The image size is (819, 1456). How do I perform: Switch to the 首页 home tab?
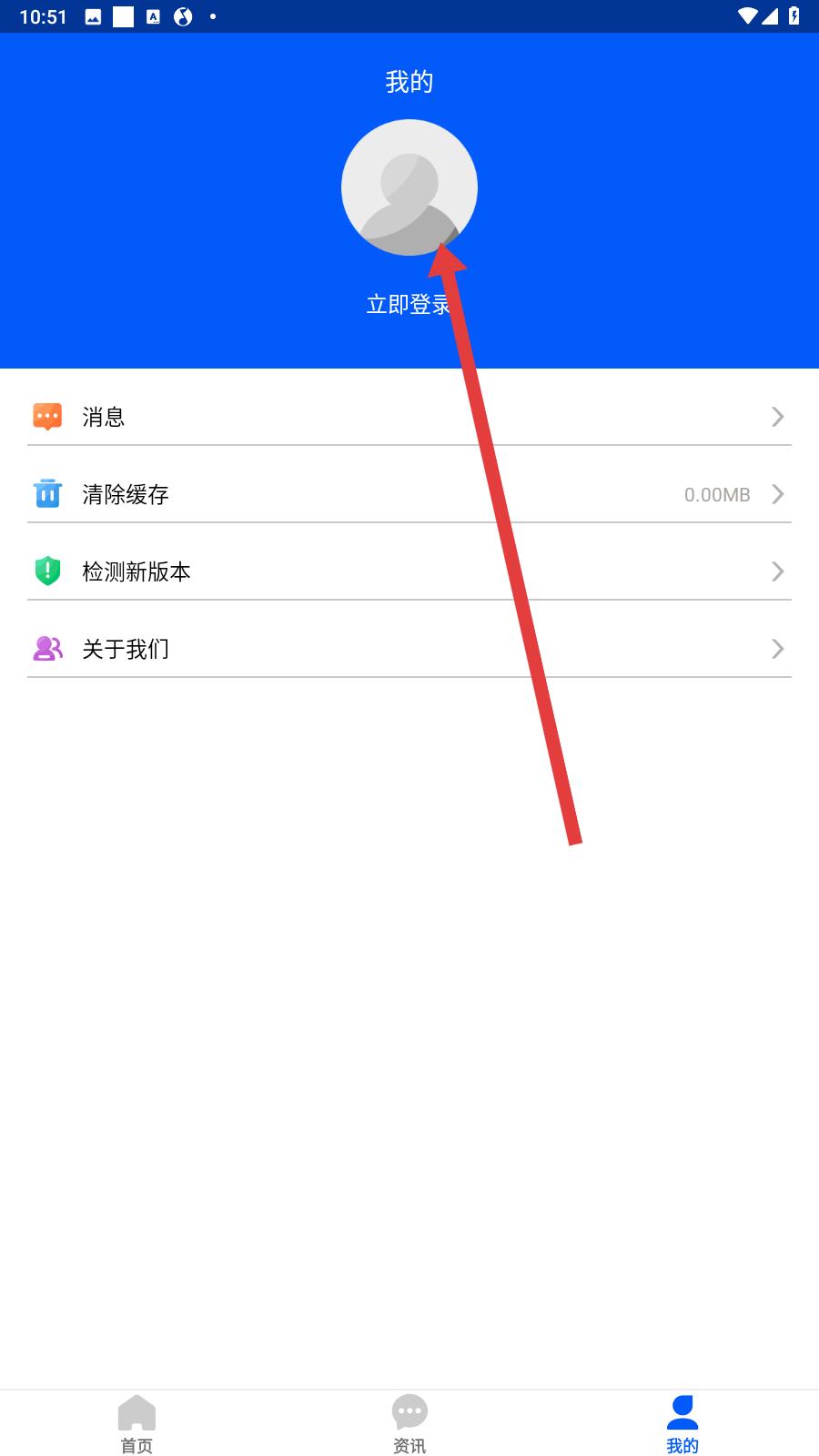pyautogui.click(x=136, y=1424)
